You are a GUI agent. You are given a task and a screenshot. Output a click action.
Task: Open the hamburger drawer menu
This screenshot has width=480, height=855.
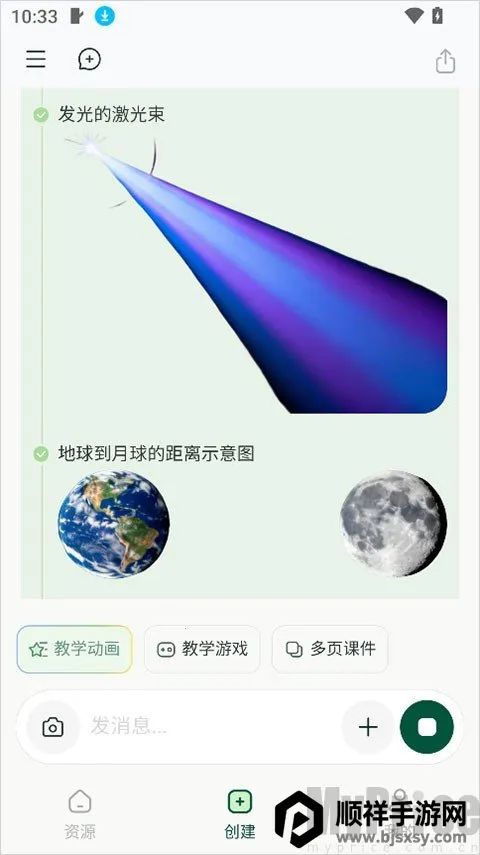click(36, 59)
